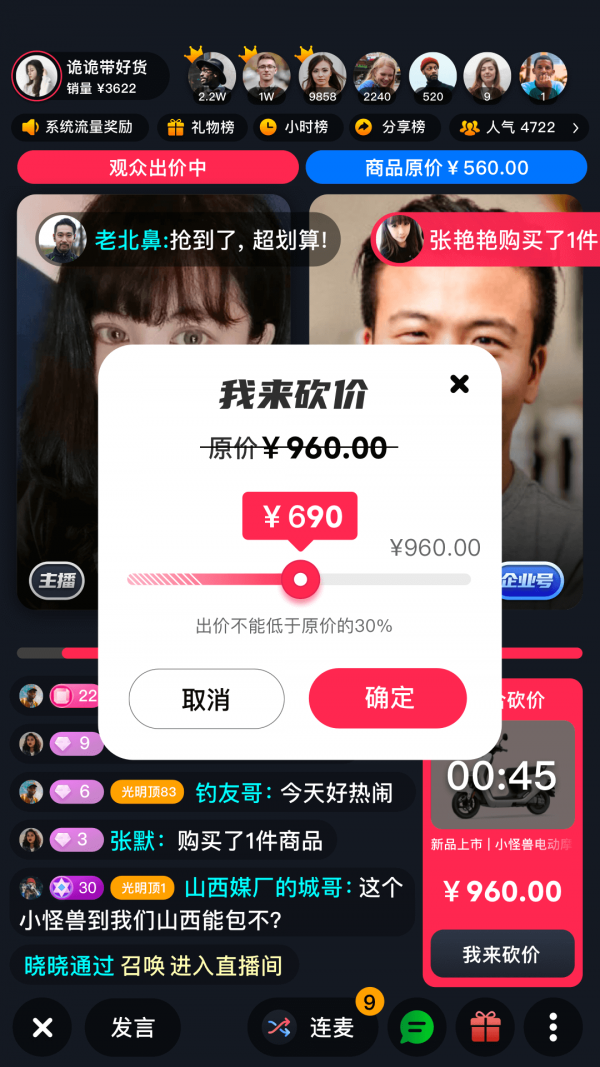Send a gift via gift box icon
The height and width of the screenshot is (1067, 600).
pyautogui.click(x=485, y=1027)
